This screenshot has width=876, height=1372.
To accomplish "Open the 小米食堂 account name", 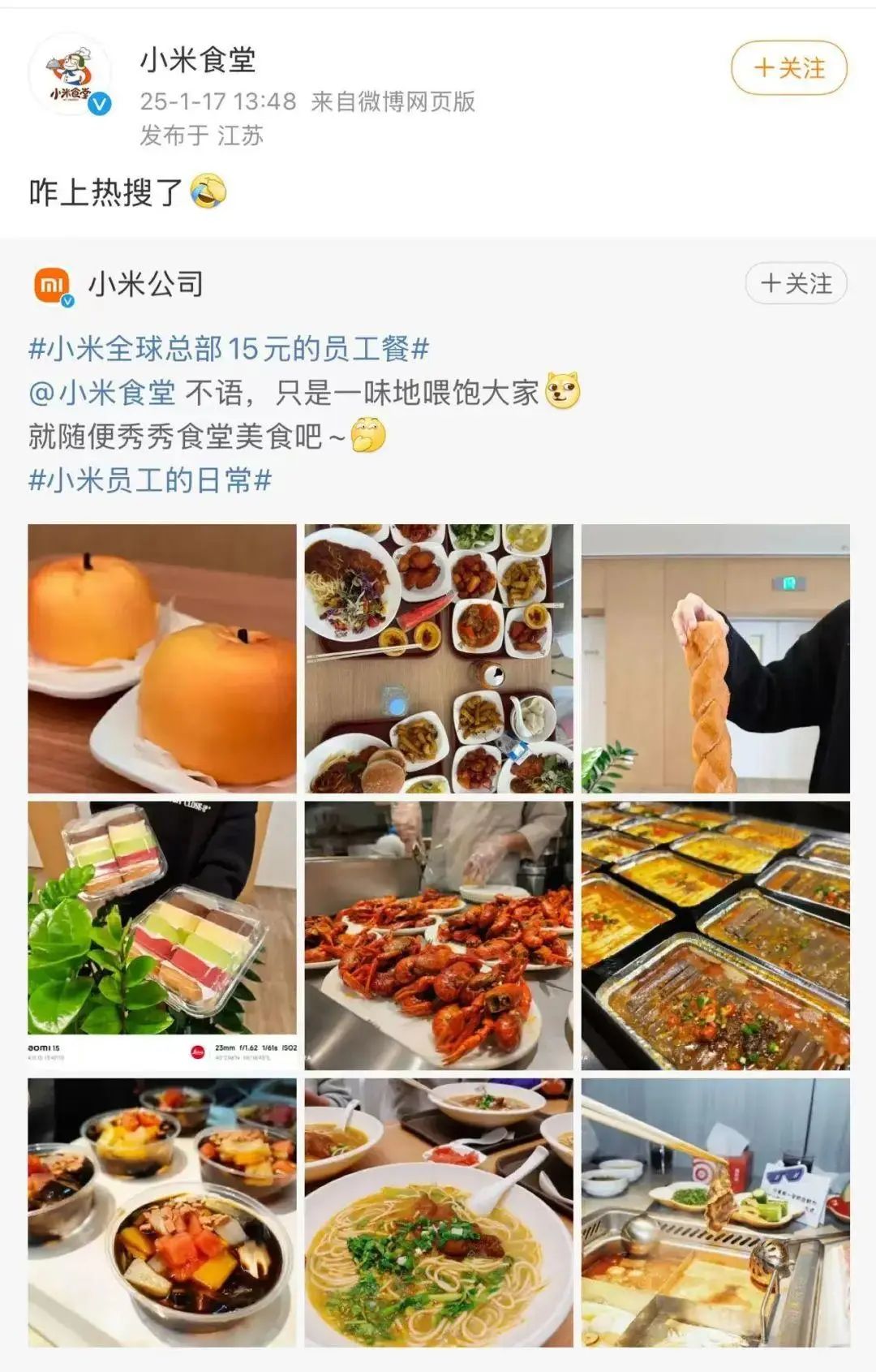I will click(x=198, y=60).
